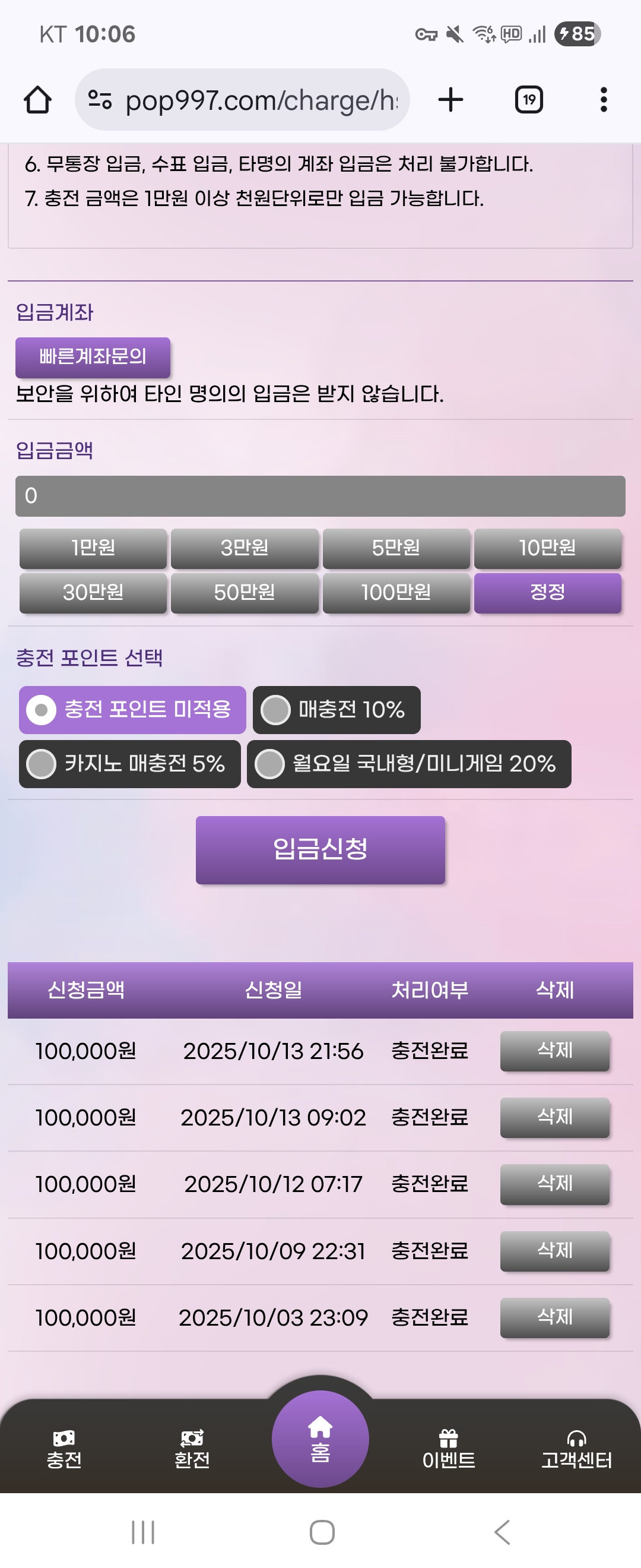Focus the 입금금액 amount field
641x1568 pixels.
320,496
